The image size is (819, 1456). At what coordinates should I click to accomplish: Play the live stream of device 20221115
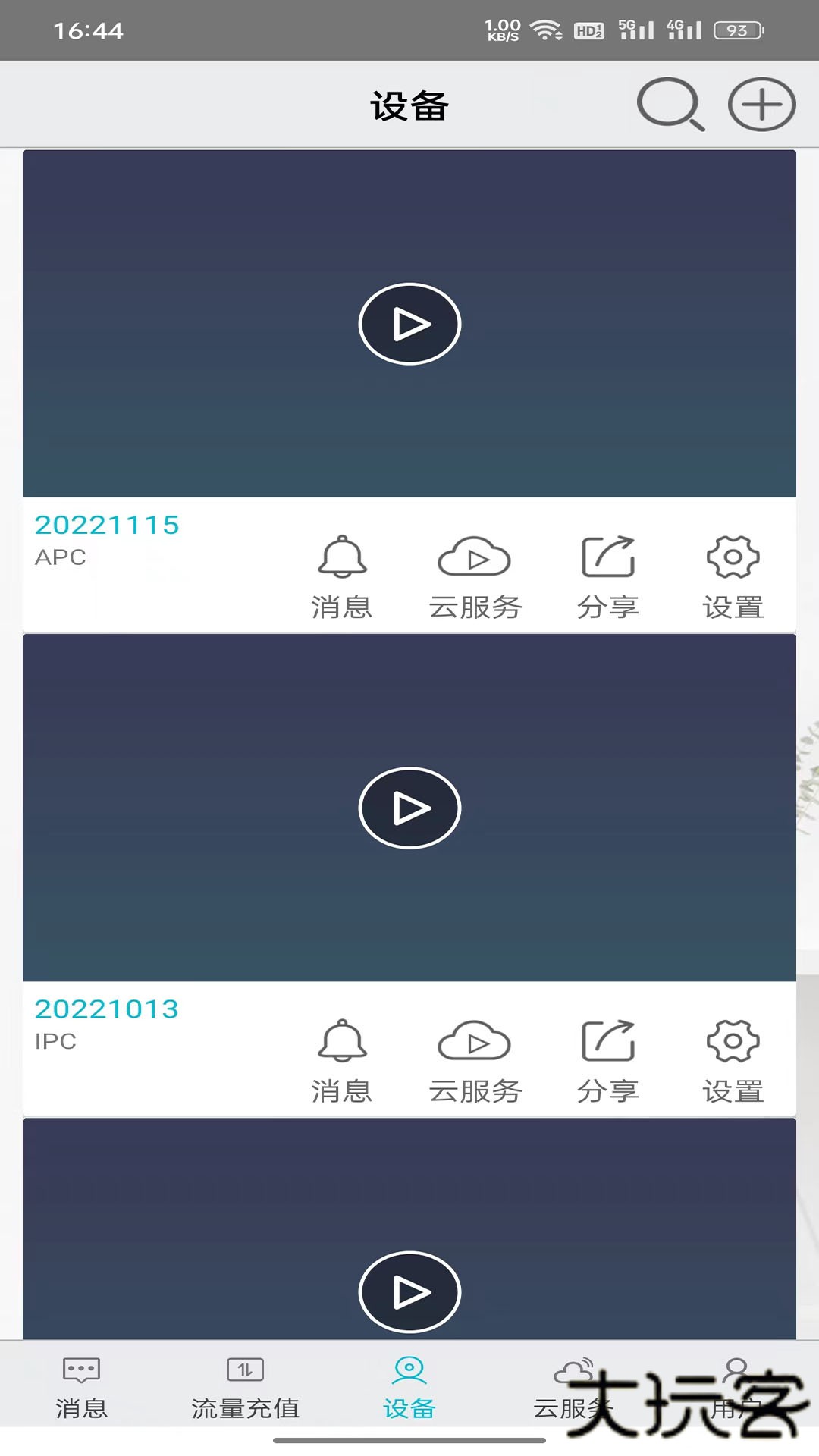(x=409, y=324)
